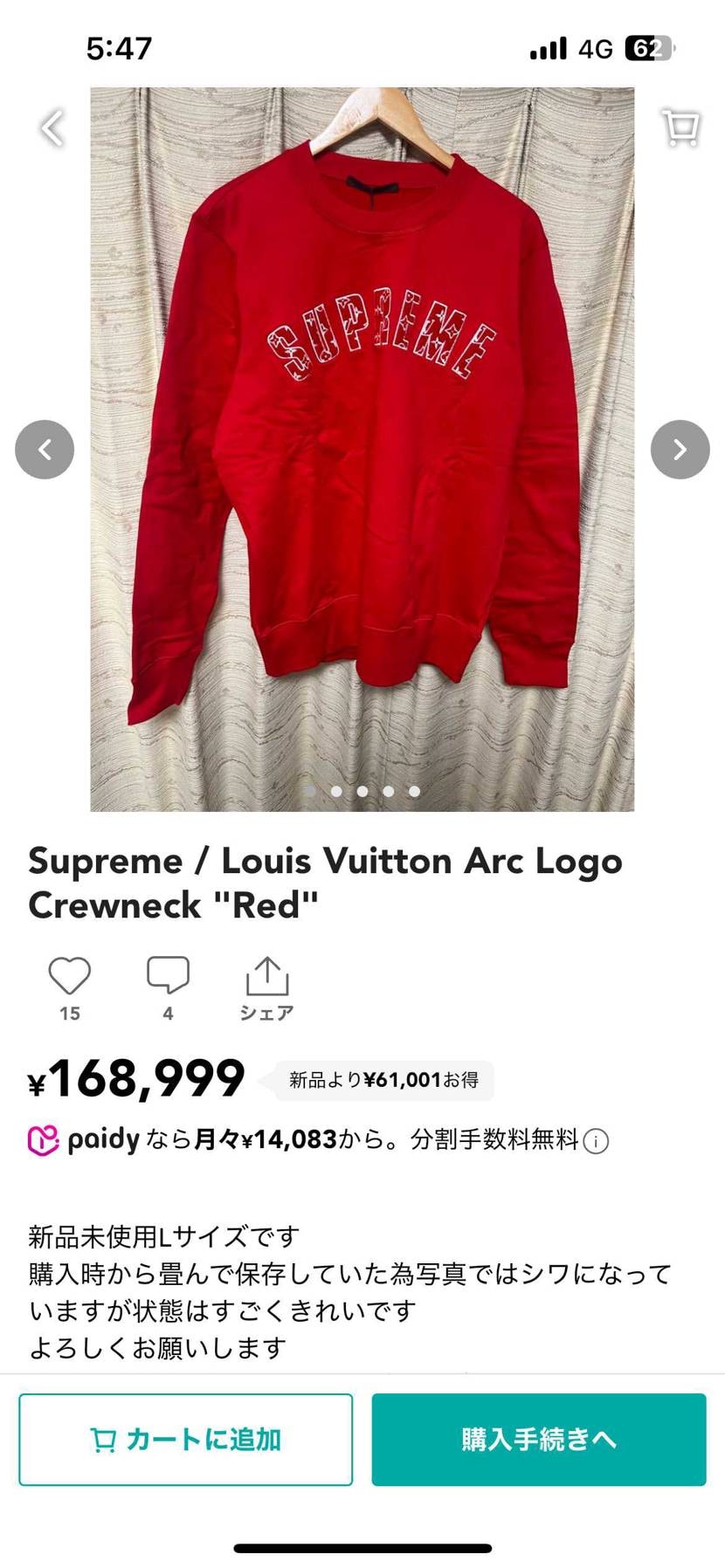Open the 新品より¥61,001お得 savings badge
725x1568 pixels.
[x=382, y=1080]
